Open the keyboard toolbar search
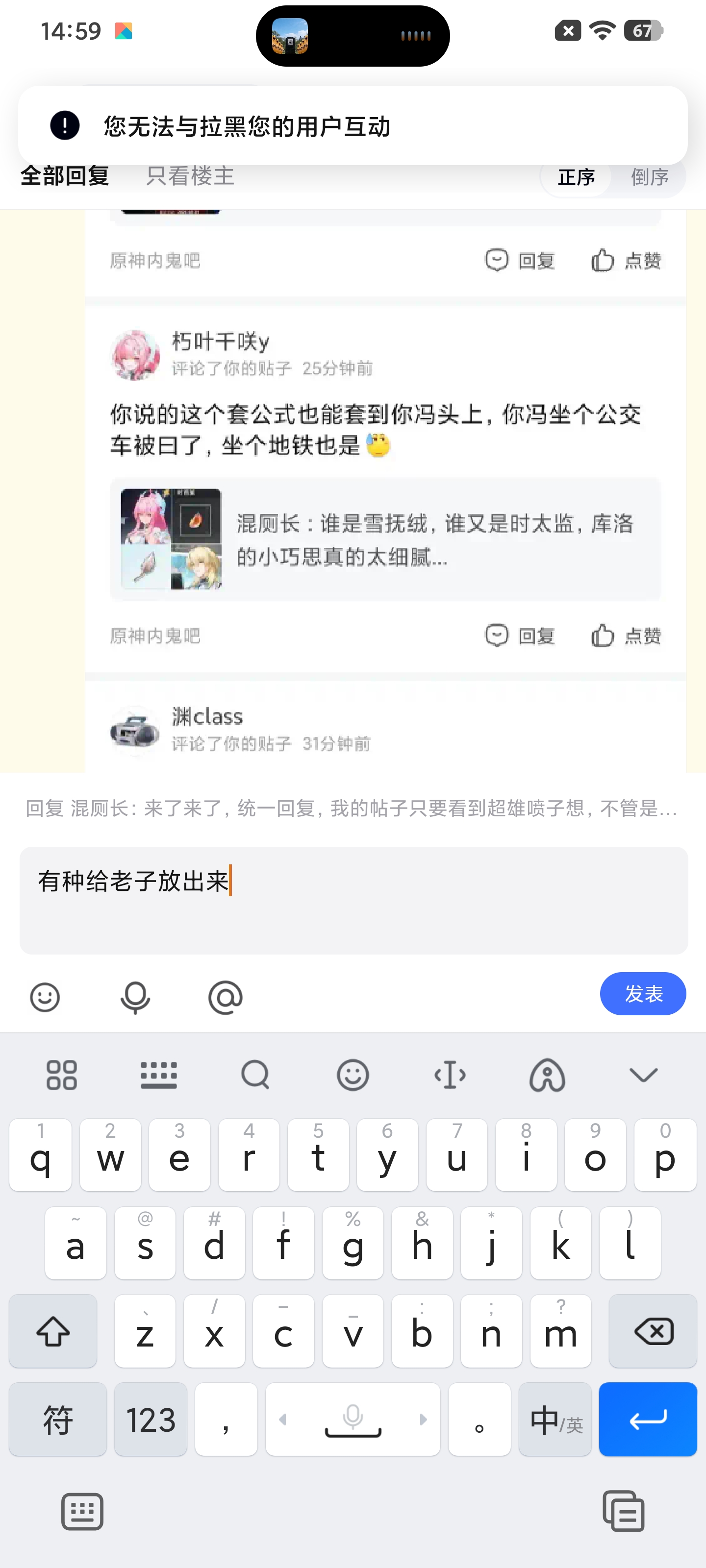This screenshot has height=1568, width=706. [255, 1075]
